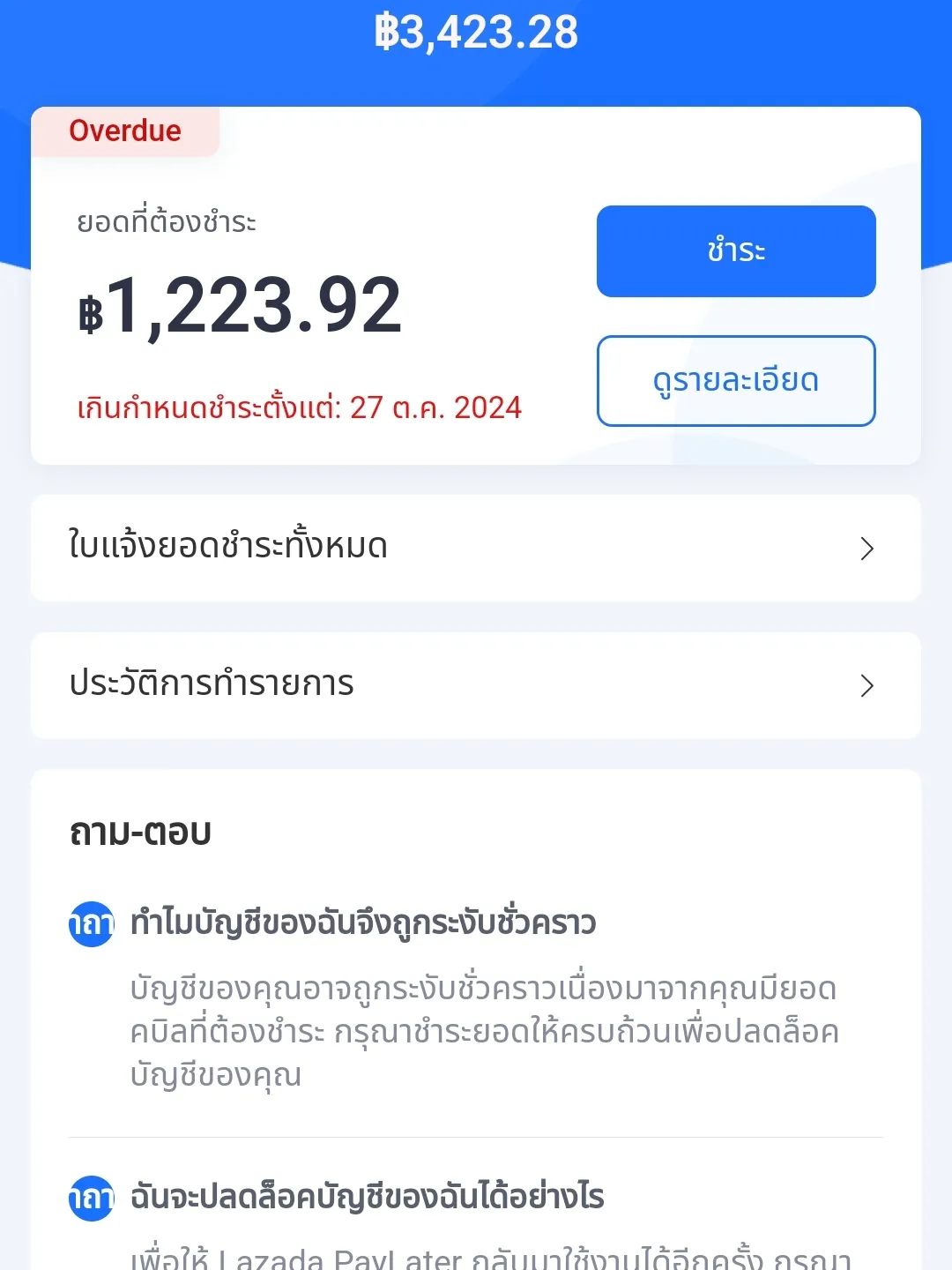The image size is (952, 1270).
Task: Click the Overdue badge
Action: (126, 131)
